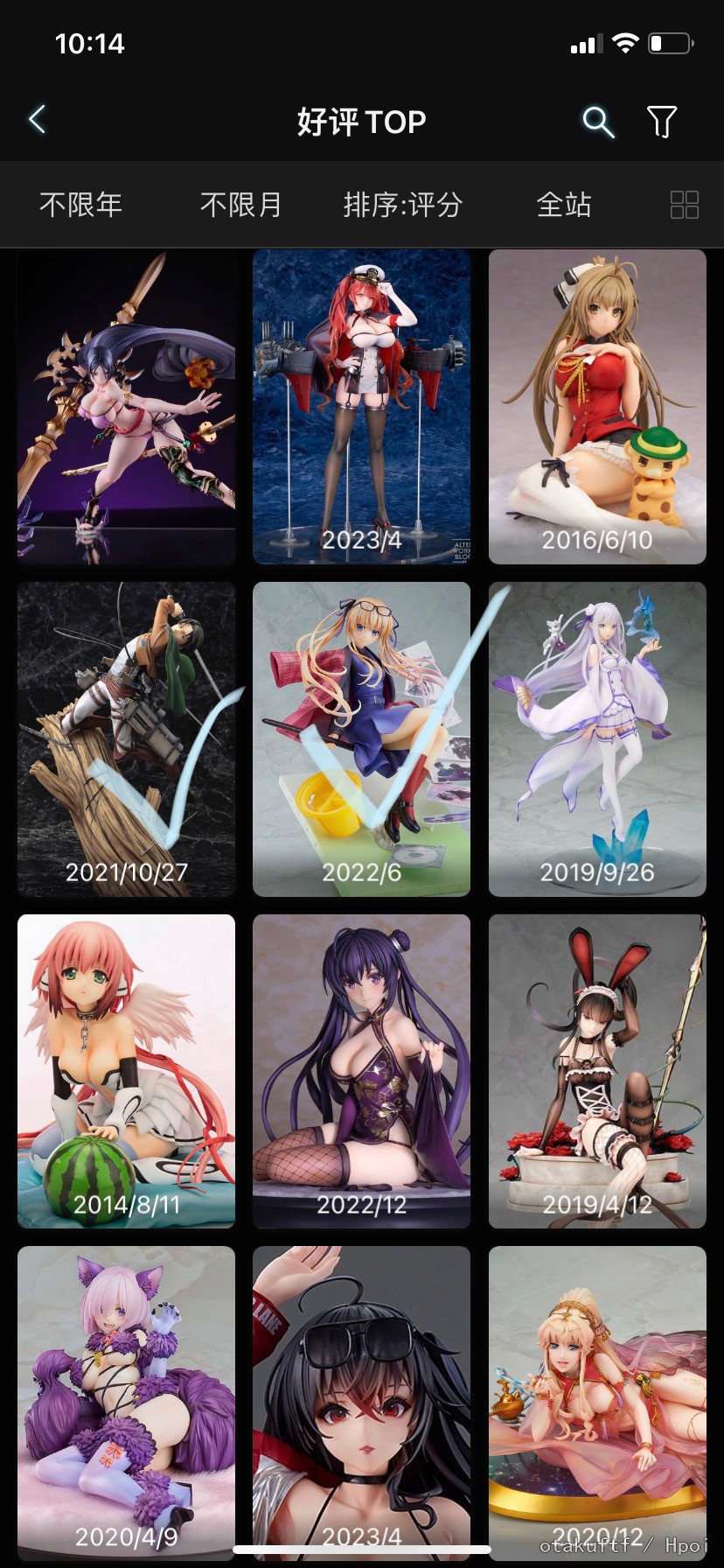Open the figure dated 2016/6/10
The width and height of the screenshot is (724, 1568).
[597, 407]
